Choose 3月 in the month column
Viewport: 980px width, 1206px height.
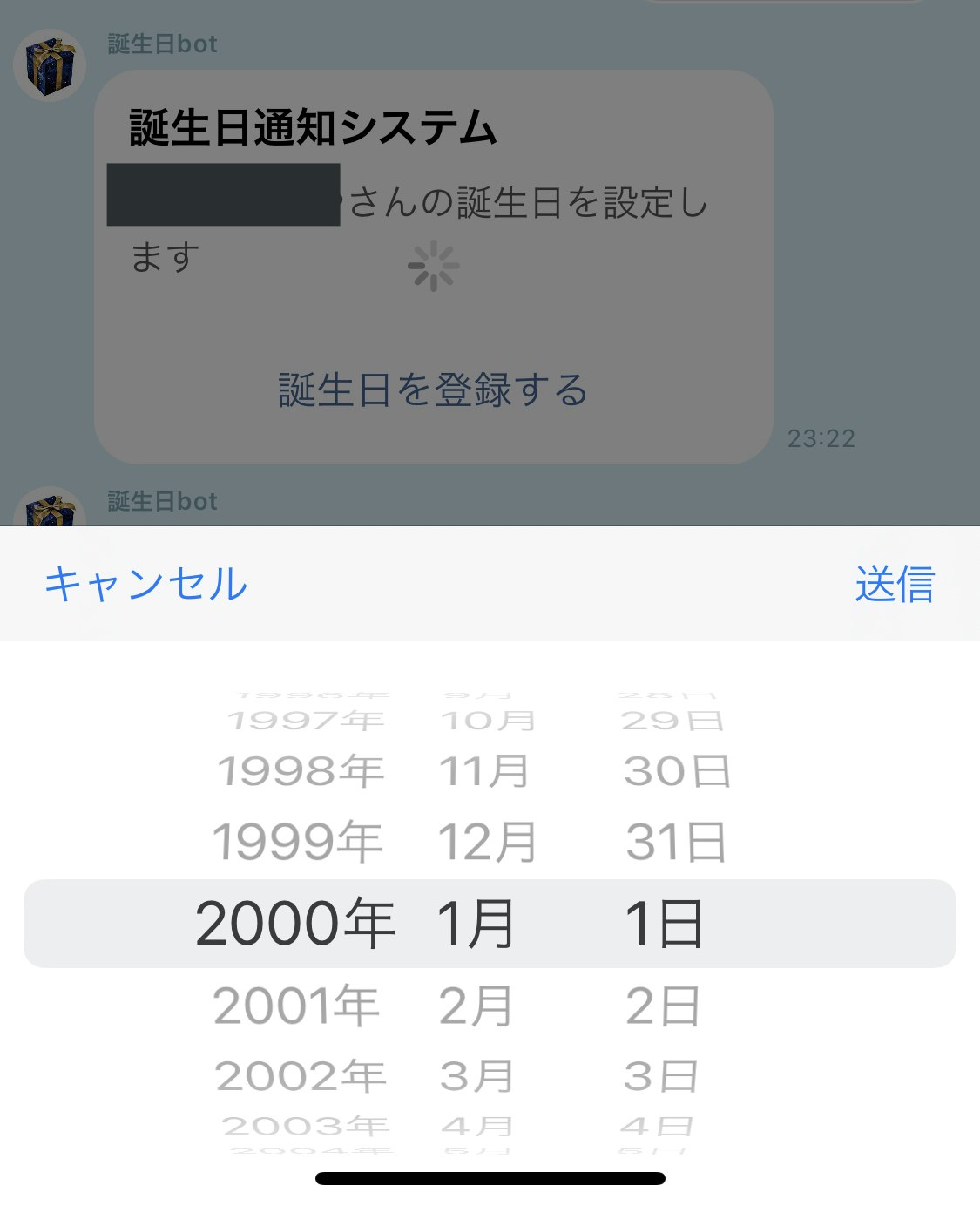click(476, 1076)
